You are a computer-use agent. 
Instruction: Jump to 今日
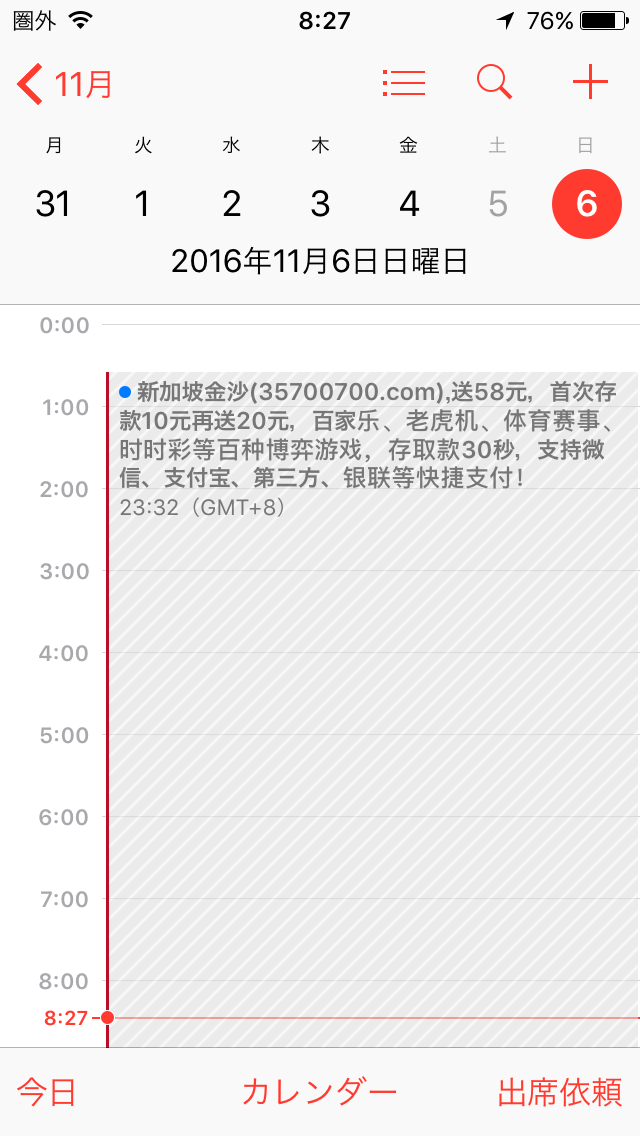pyautogui.click(x=47, y=1092)
